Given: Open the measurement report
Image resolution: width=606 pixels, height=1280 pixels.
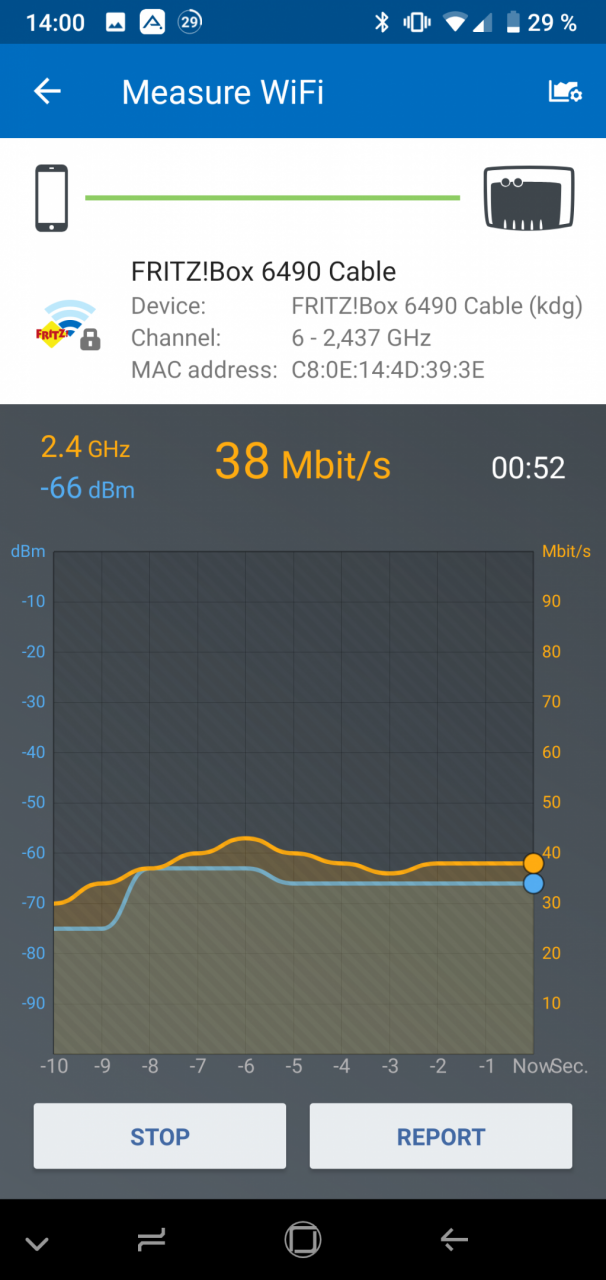Looking at the screenshot, I should 441,1136.
